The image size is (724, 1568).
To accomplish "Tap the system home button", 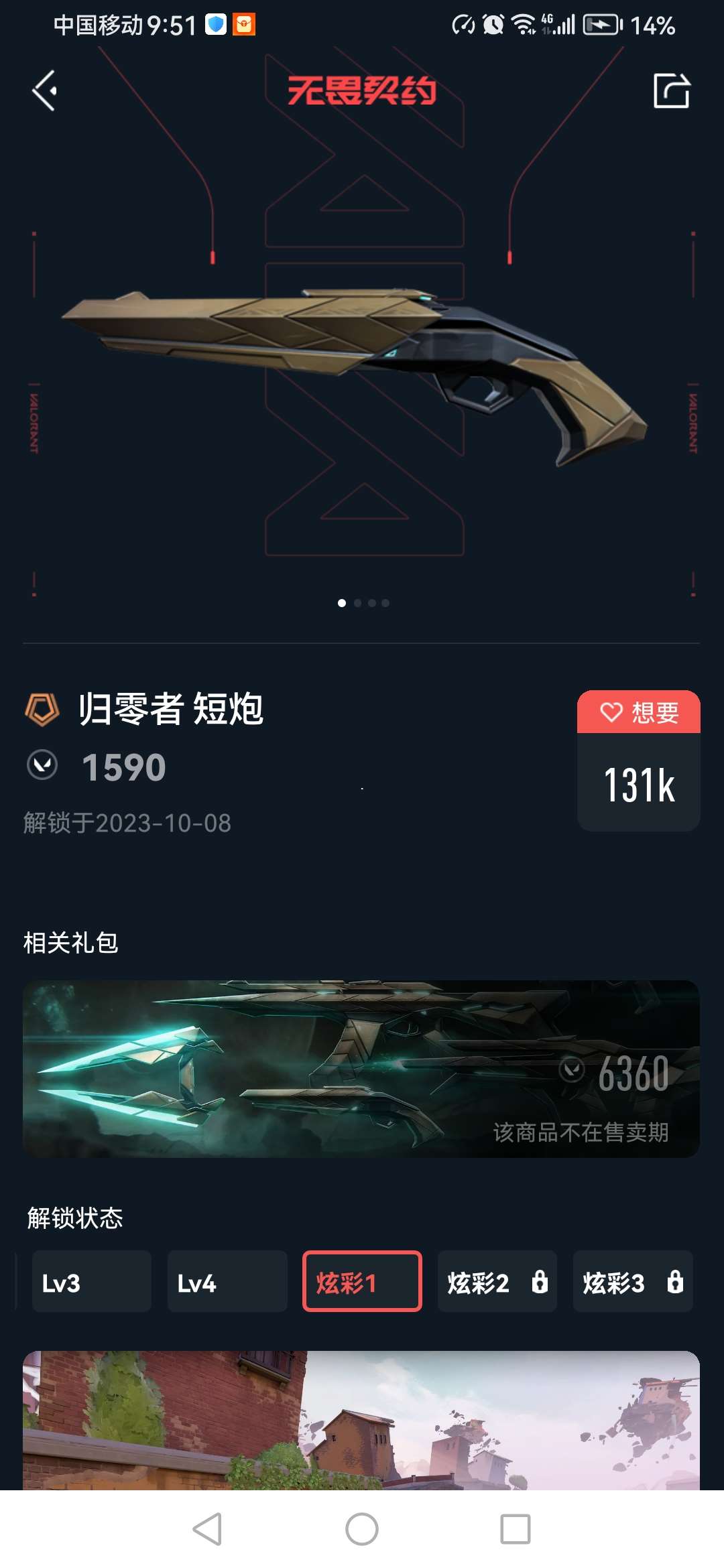I will click(362, 1529).
